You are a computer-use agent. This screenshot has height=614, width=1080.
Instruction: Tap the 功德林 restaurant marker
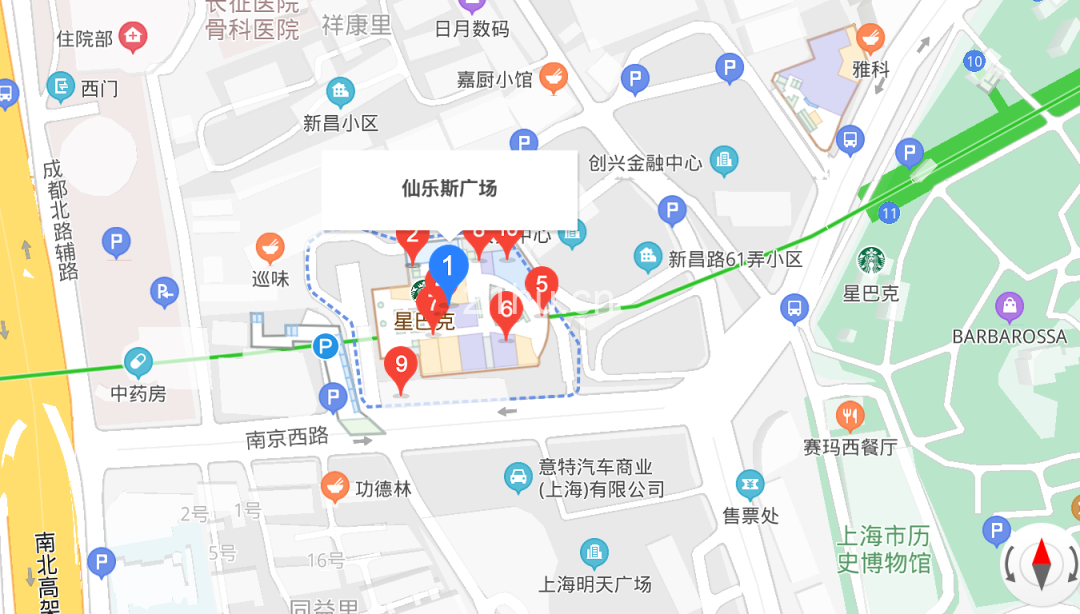click(x=334, y=486)
